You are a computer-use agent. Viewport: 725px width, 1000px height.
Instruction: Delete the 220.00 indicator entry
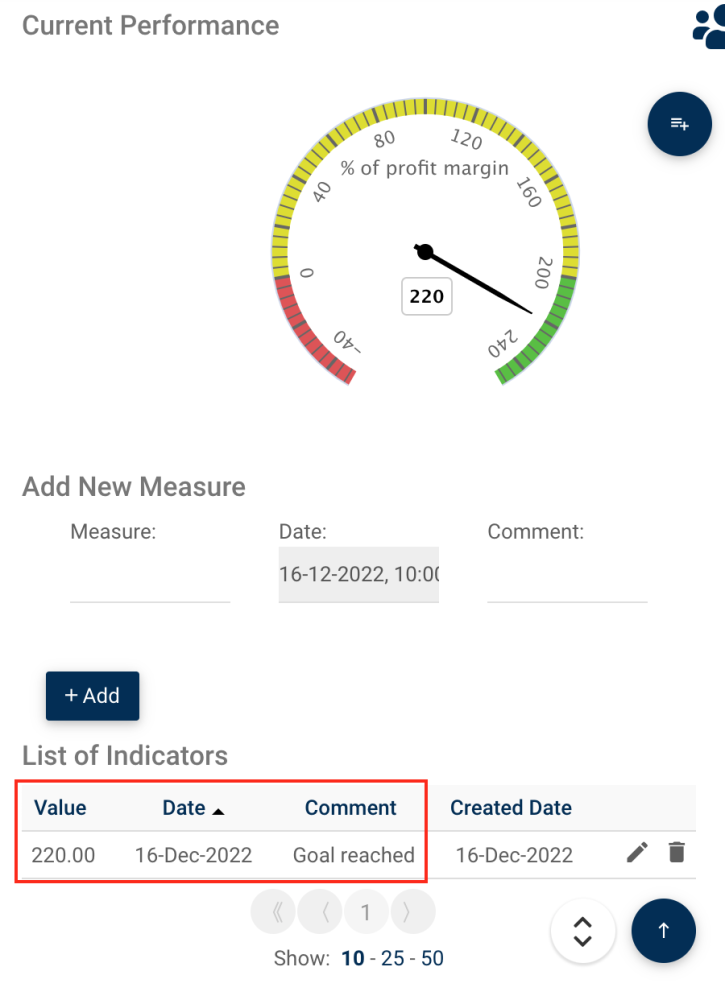tap(677, 853)
